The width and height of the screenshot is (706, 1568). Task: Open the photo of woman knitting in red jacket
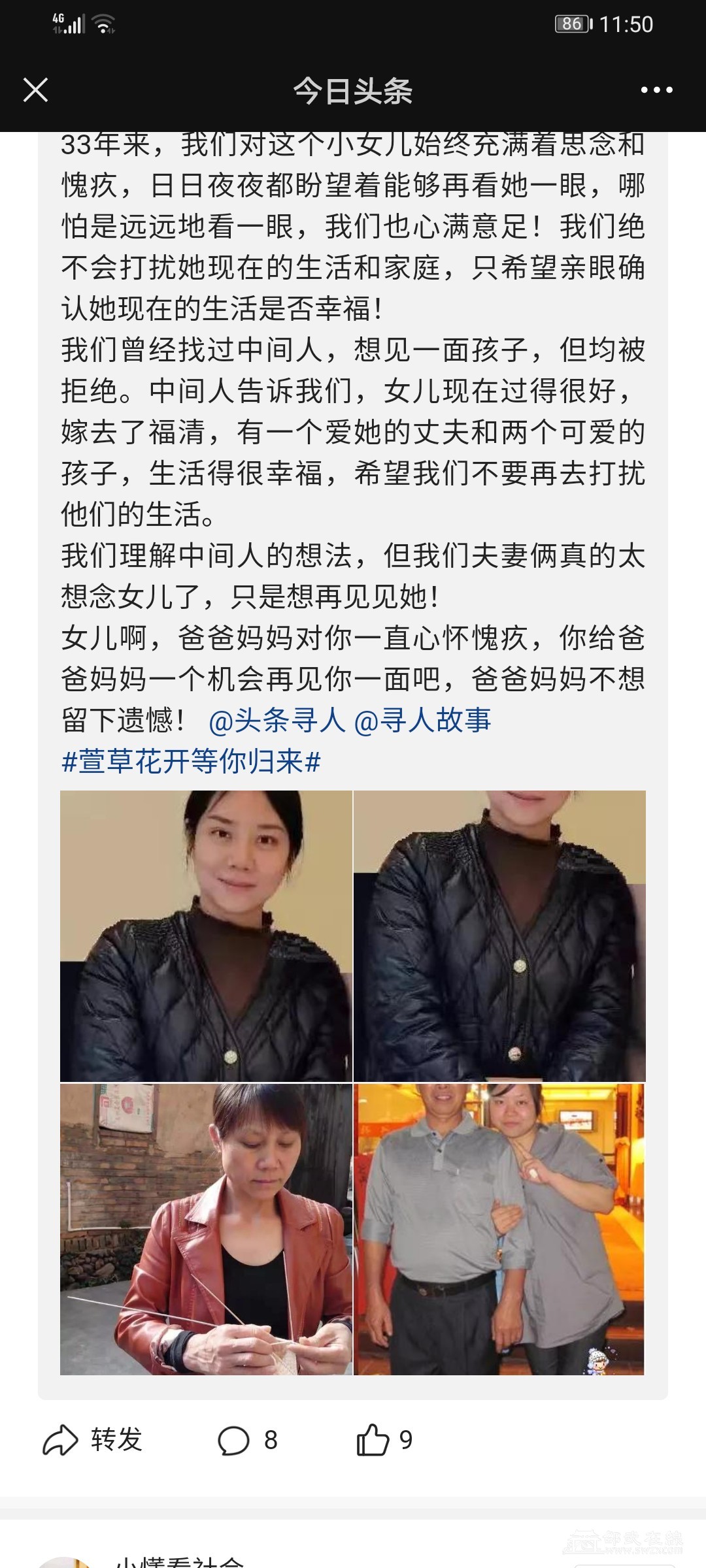click(x=206, y=1229)
